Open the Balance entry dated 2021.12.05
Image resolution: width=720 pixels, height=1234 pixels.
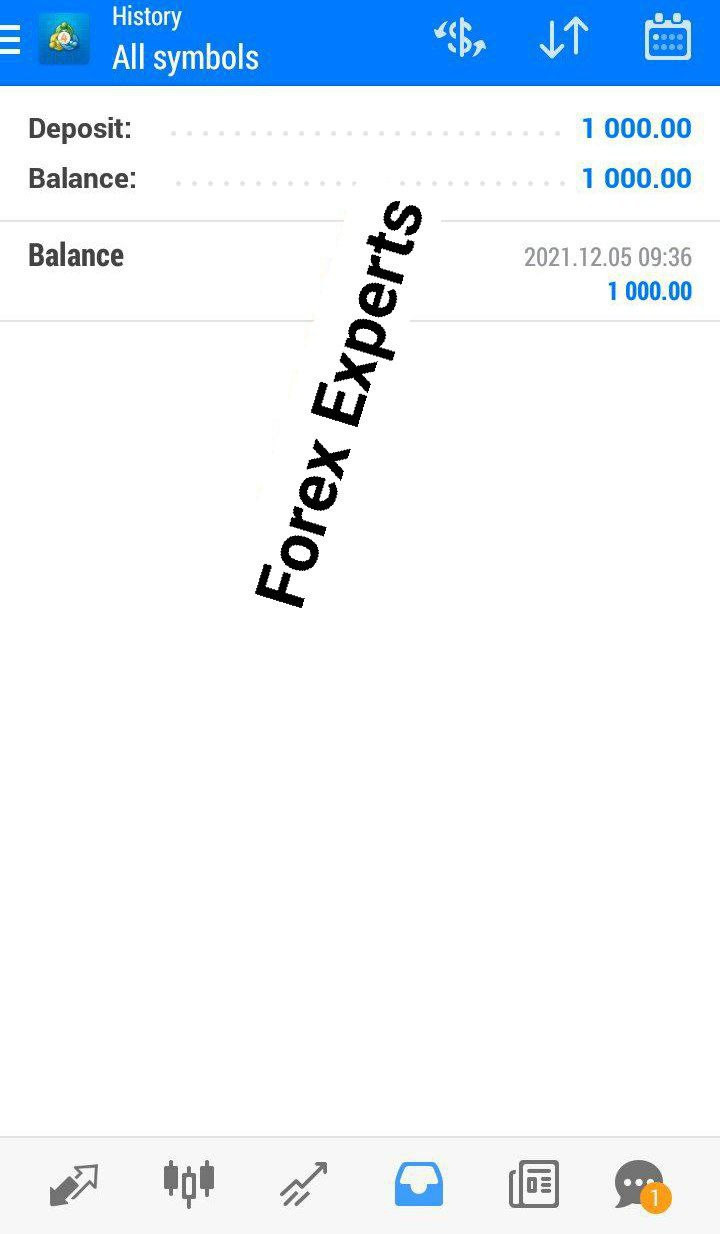pyautogui.click(x=360, y=272)
